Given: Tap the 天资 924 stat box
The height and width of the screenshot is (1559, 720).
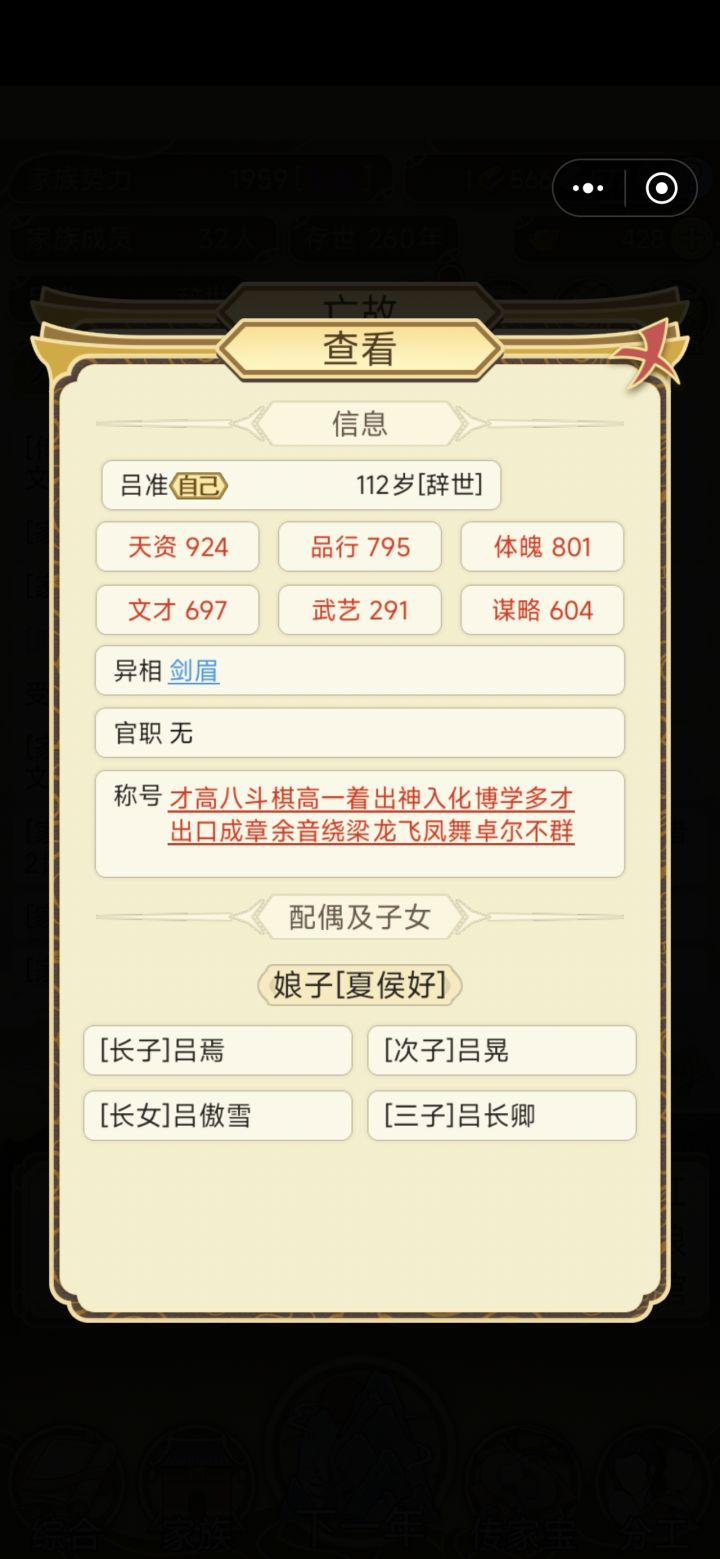Looking at the screenshot, I should [x=177, y=546].
